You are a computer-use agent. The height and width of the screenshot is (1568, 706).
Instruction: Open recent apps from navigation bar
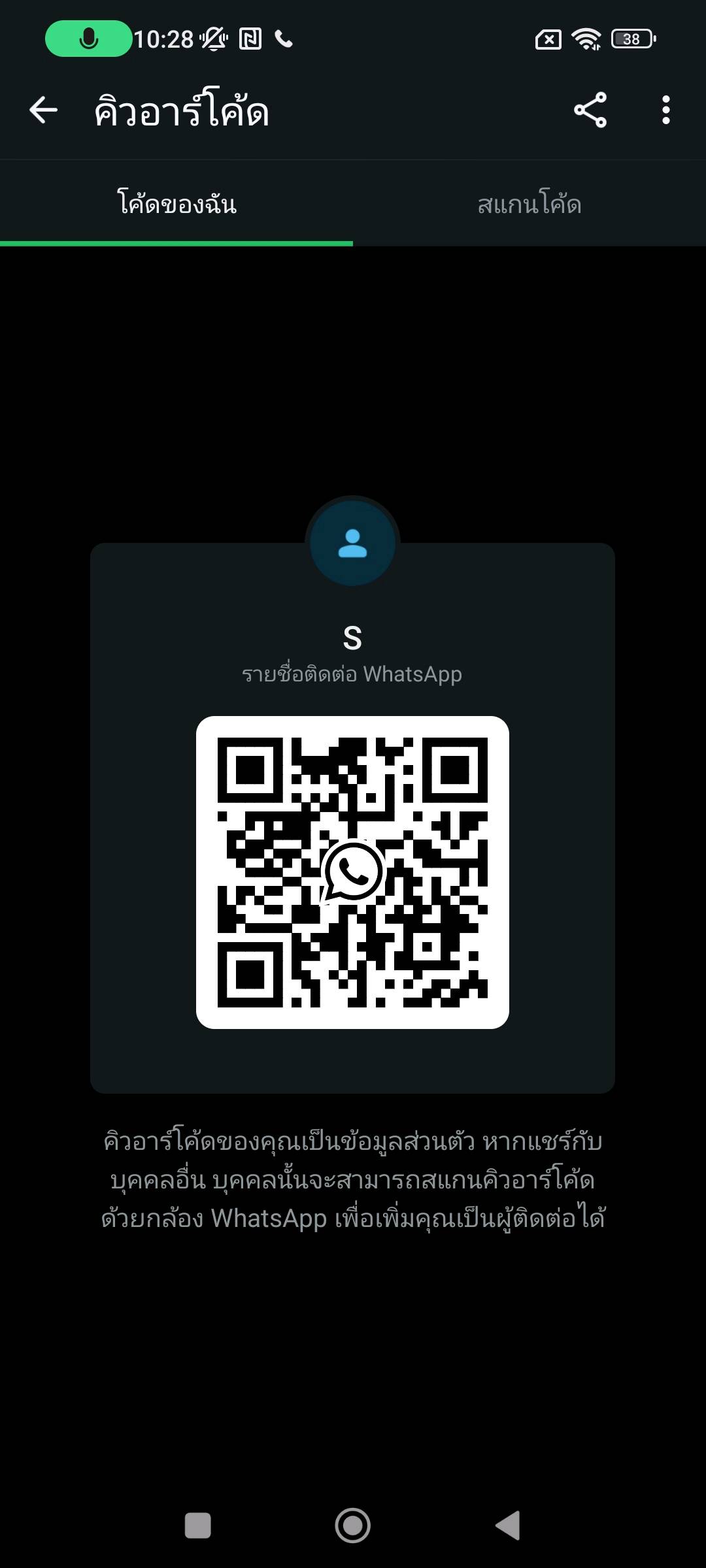pyautogui.click(x=198, y=1526)
